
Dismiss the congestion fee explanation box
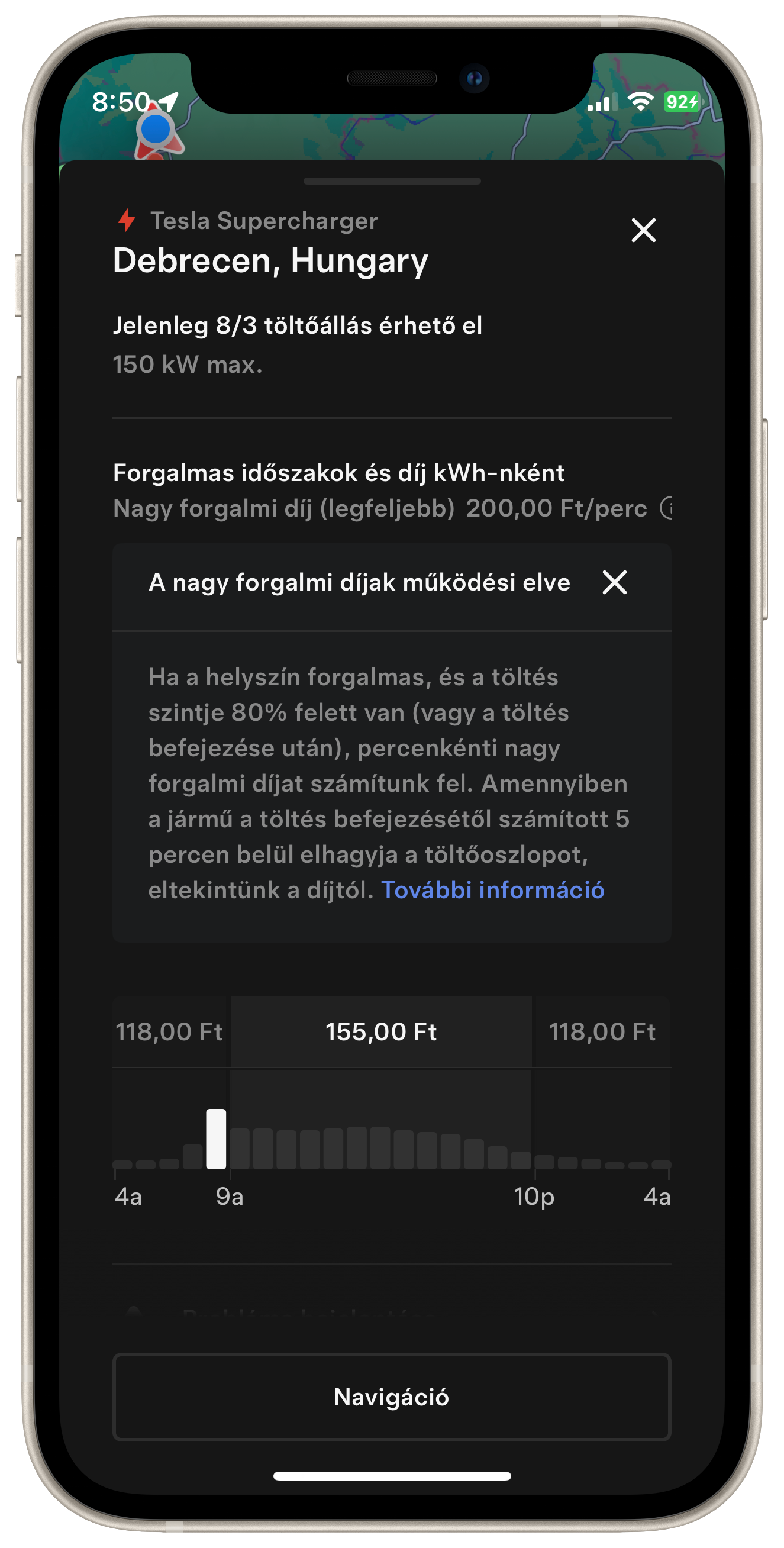click(x=614, y=582)
